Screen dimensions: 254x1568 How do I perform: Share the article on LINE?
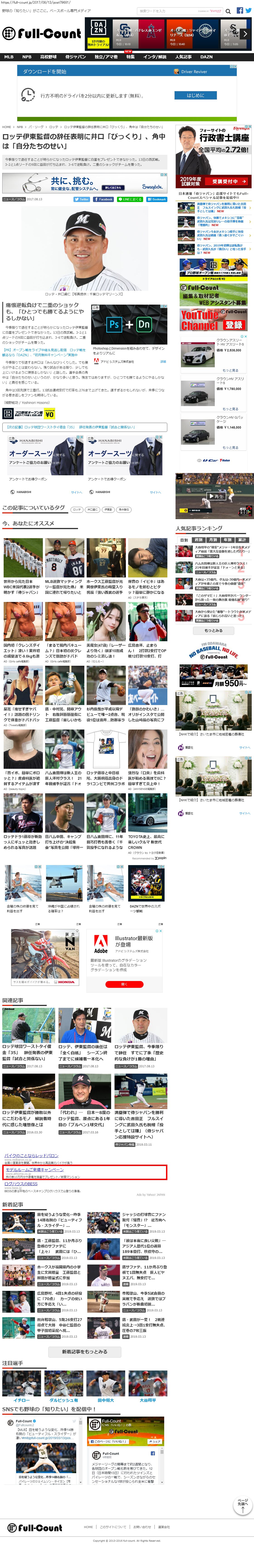point(129,199)
